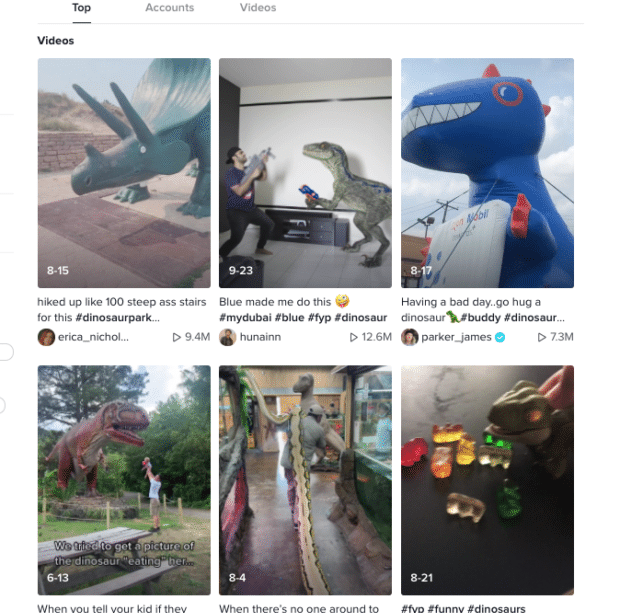Select the Top tab

82,8
